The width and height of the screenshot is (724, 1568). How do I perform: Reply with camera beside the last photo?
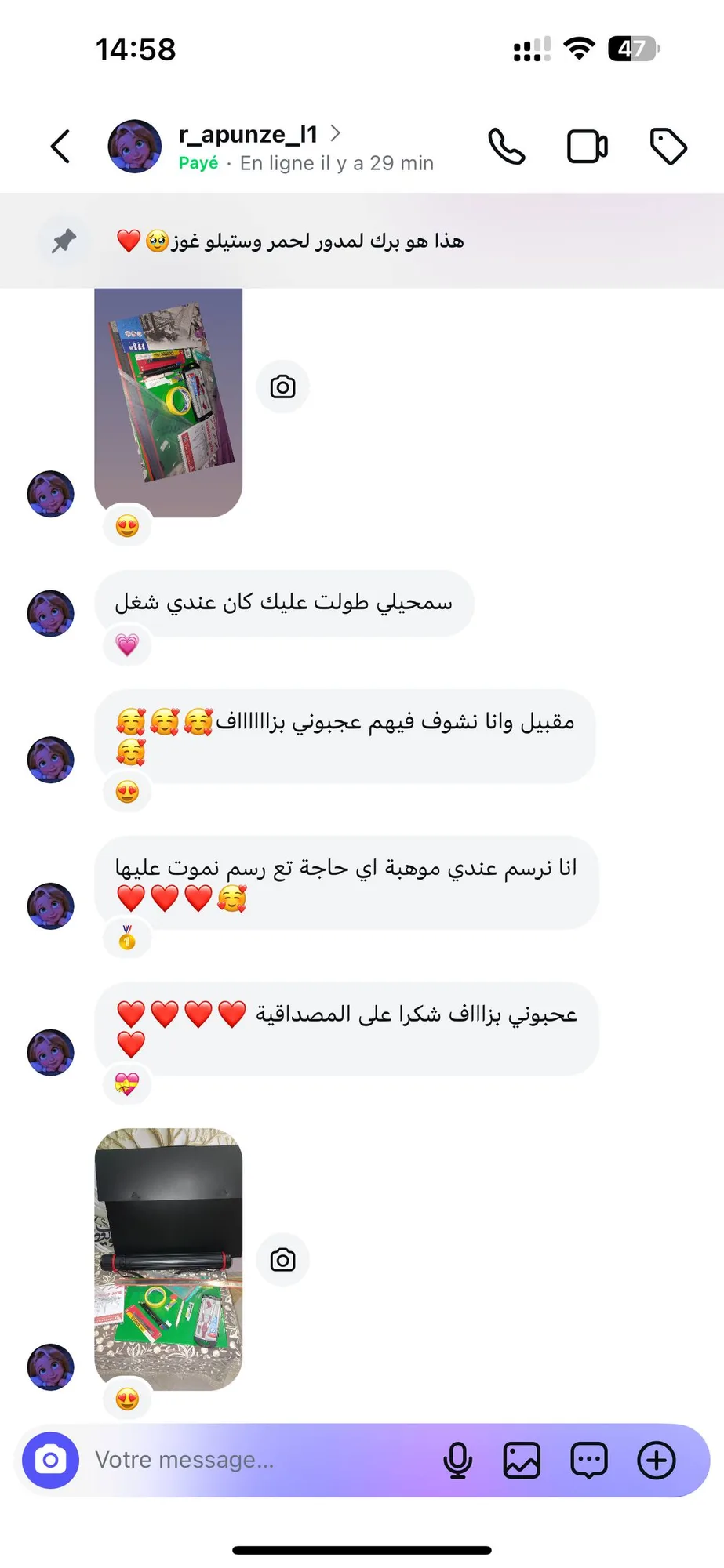click(282, 1260)
